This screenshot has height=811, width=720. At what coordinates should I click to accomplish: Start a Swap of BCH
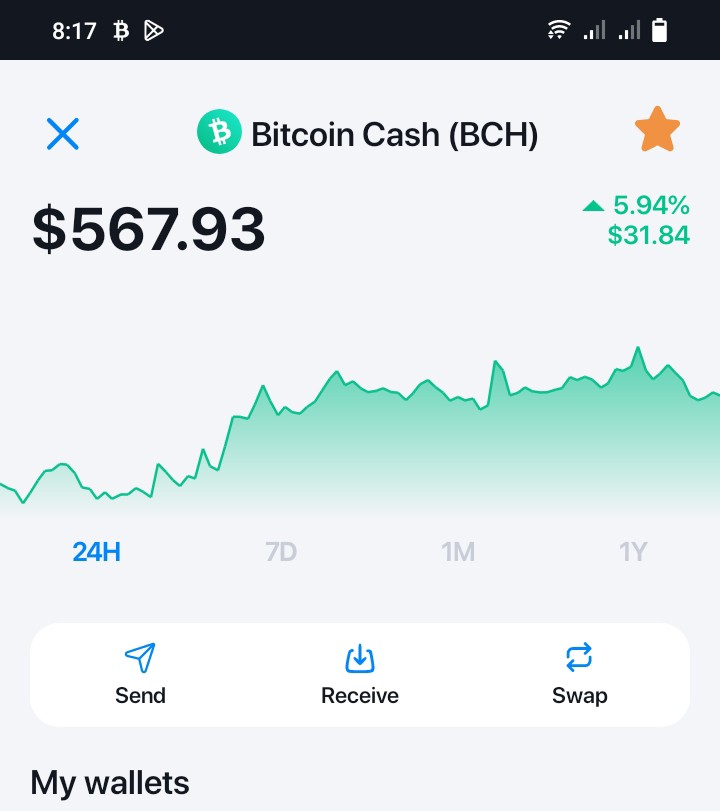[579, 674]
